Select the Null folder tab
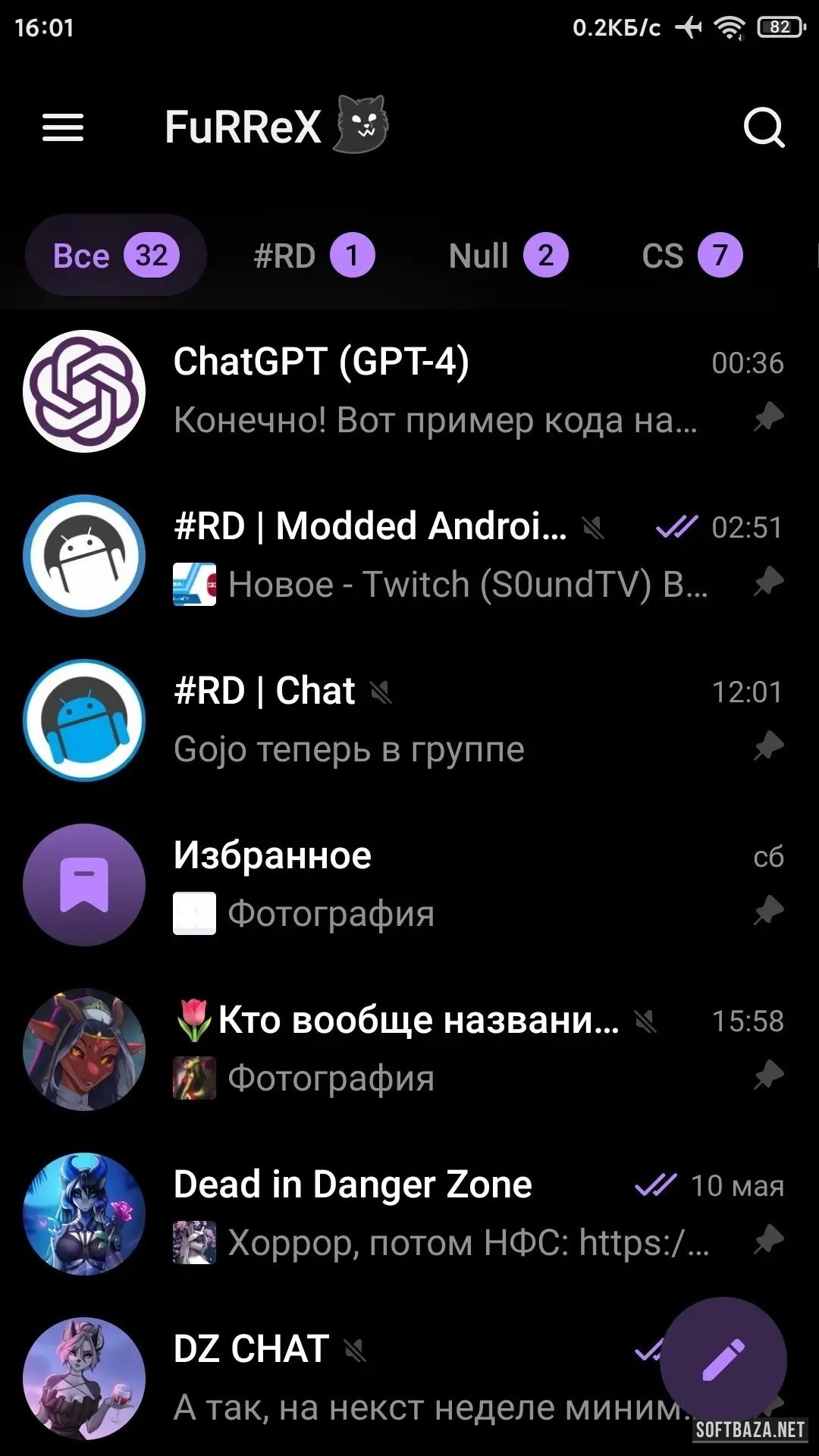 point(507,256)
